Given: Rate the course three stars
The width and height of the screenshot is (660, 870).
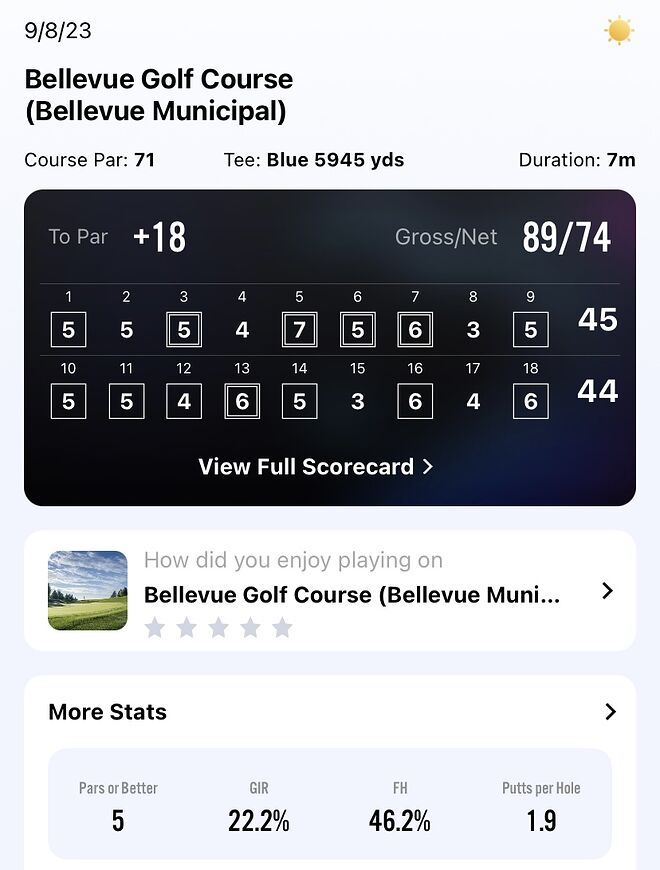Looking at the screenshot, I should pyautogui.click(x=218, y=628).
